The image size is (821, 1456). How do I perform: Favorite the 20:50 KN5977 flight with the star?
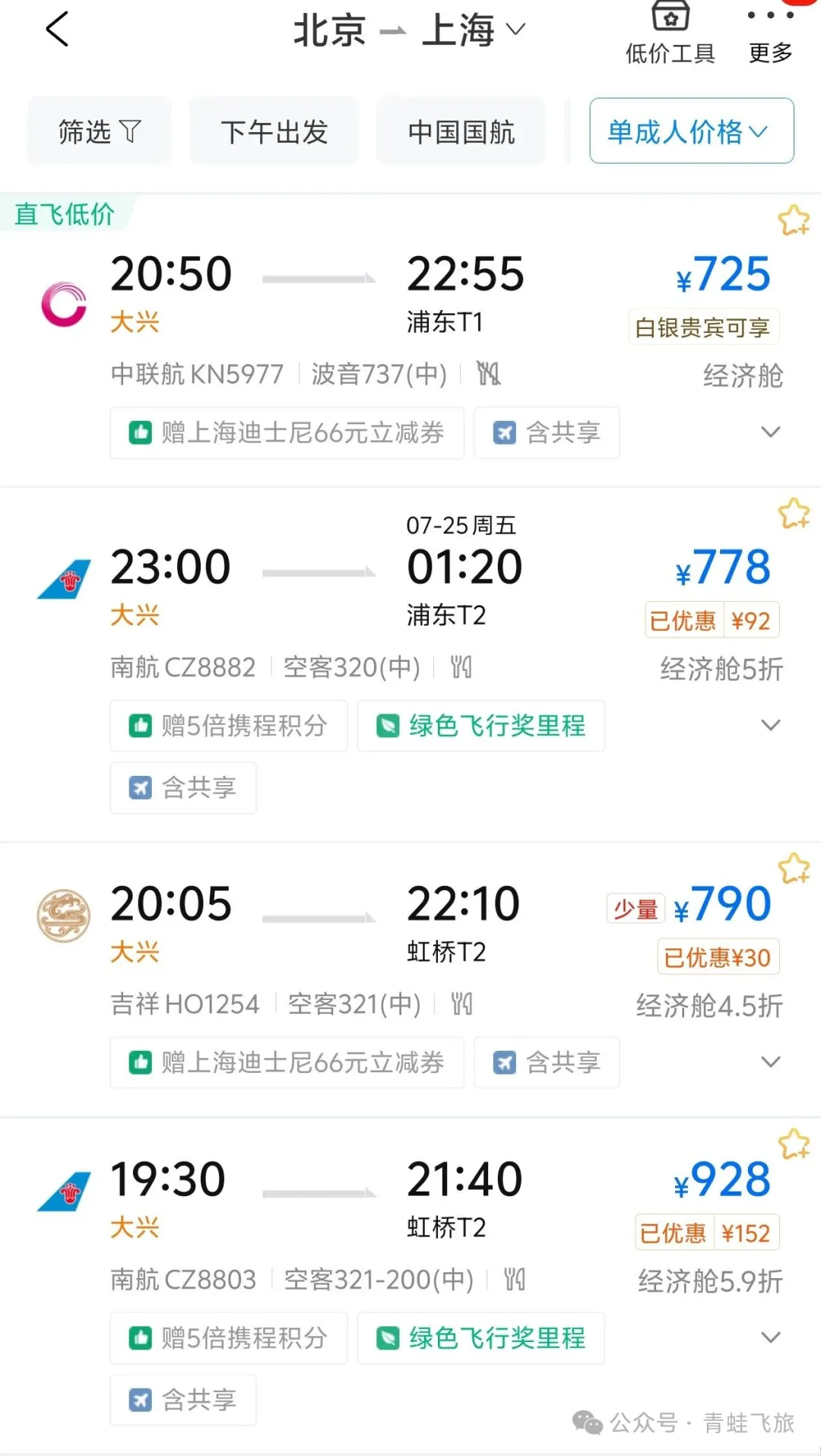[794, 220]
